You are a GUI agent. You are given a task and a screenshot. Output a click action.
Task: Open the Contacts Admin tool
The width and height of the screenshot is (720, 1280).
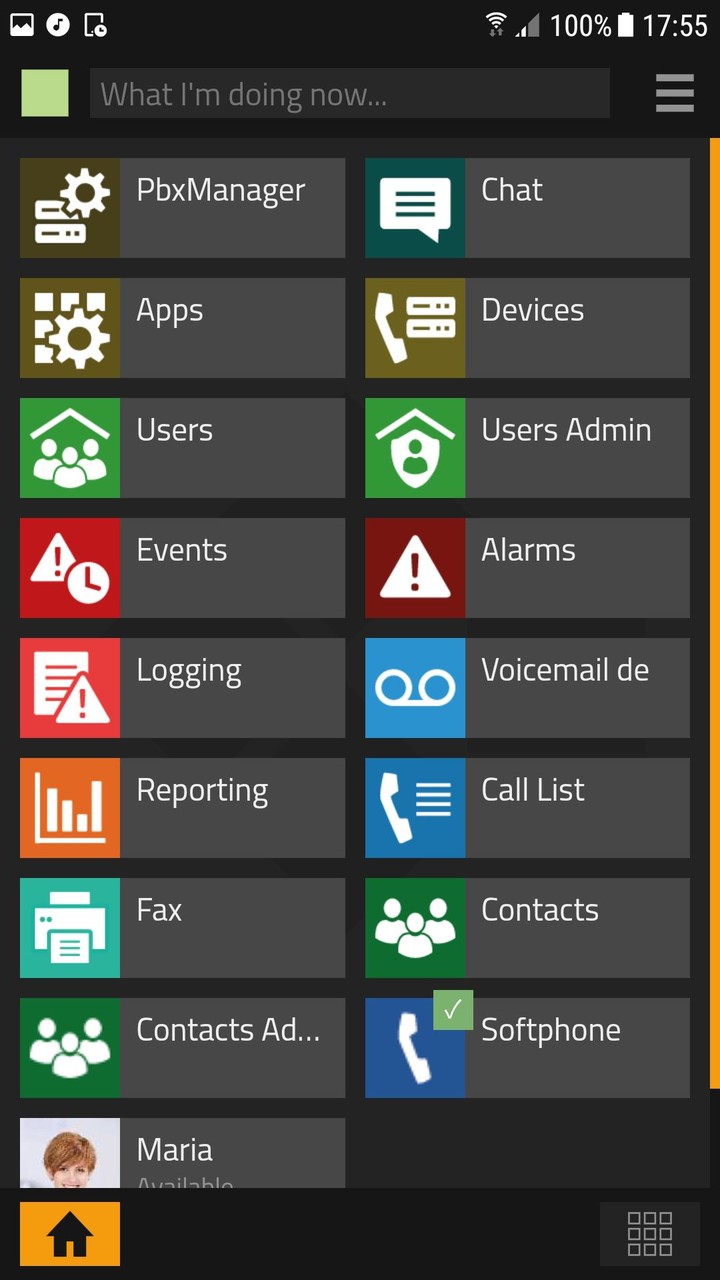[182, 1048]
